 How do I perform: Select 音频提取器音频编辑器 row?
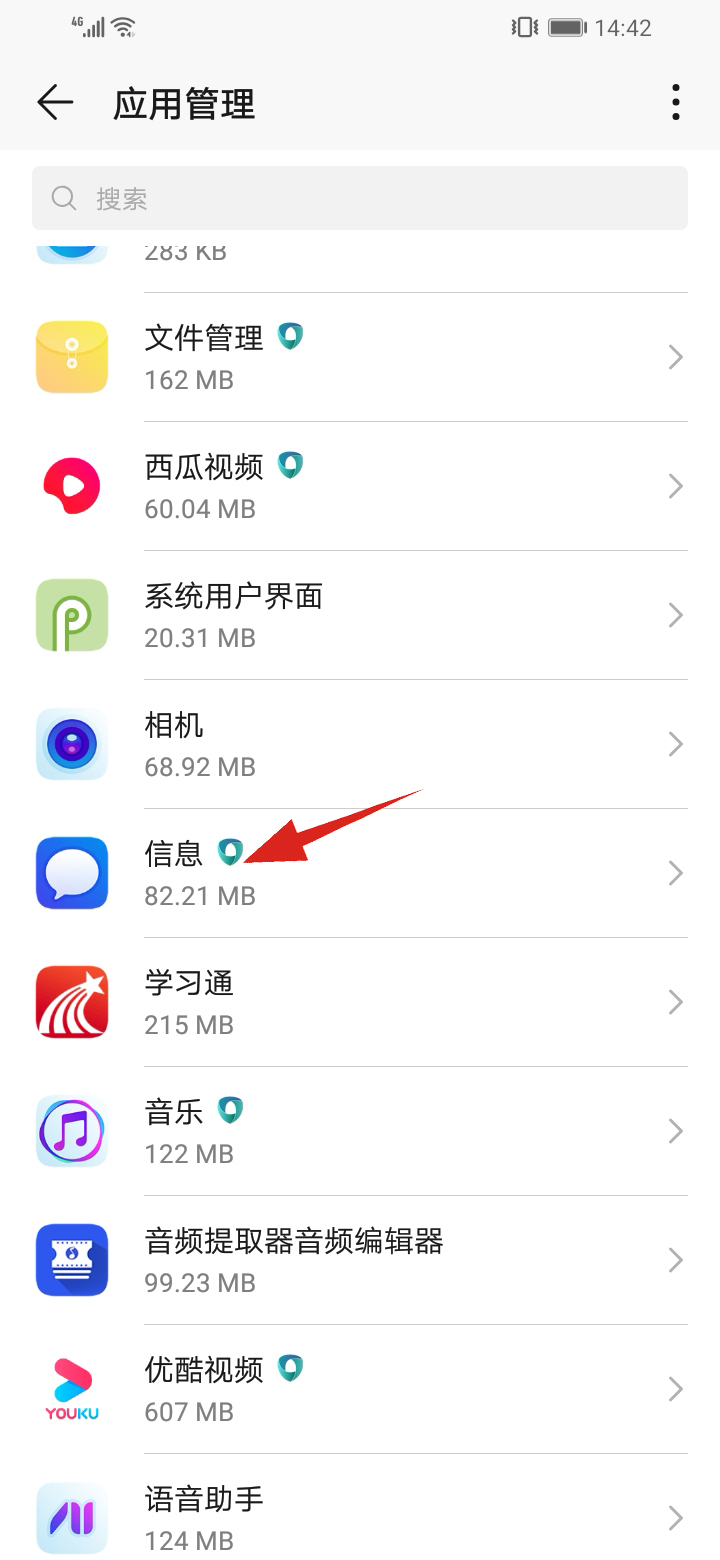(x=360, y=1260)
